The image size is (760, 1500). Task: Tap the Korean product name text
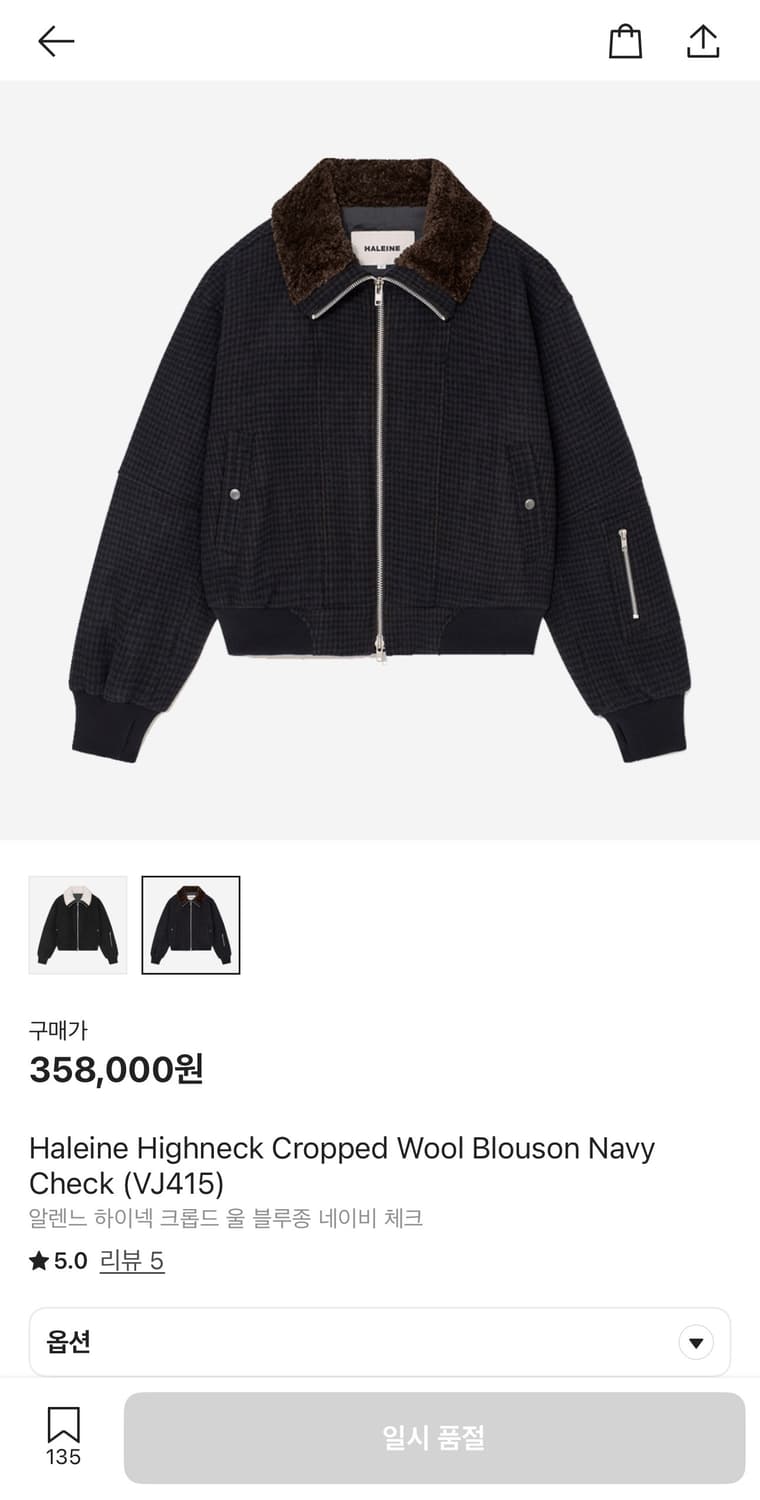[227, 1219]
